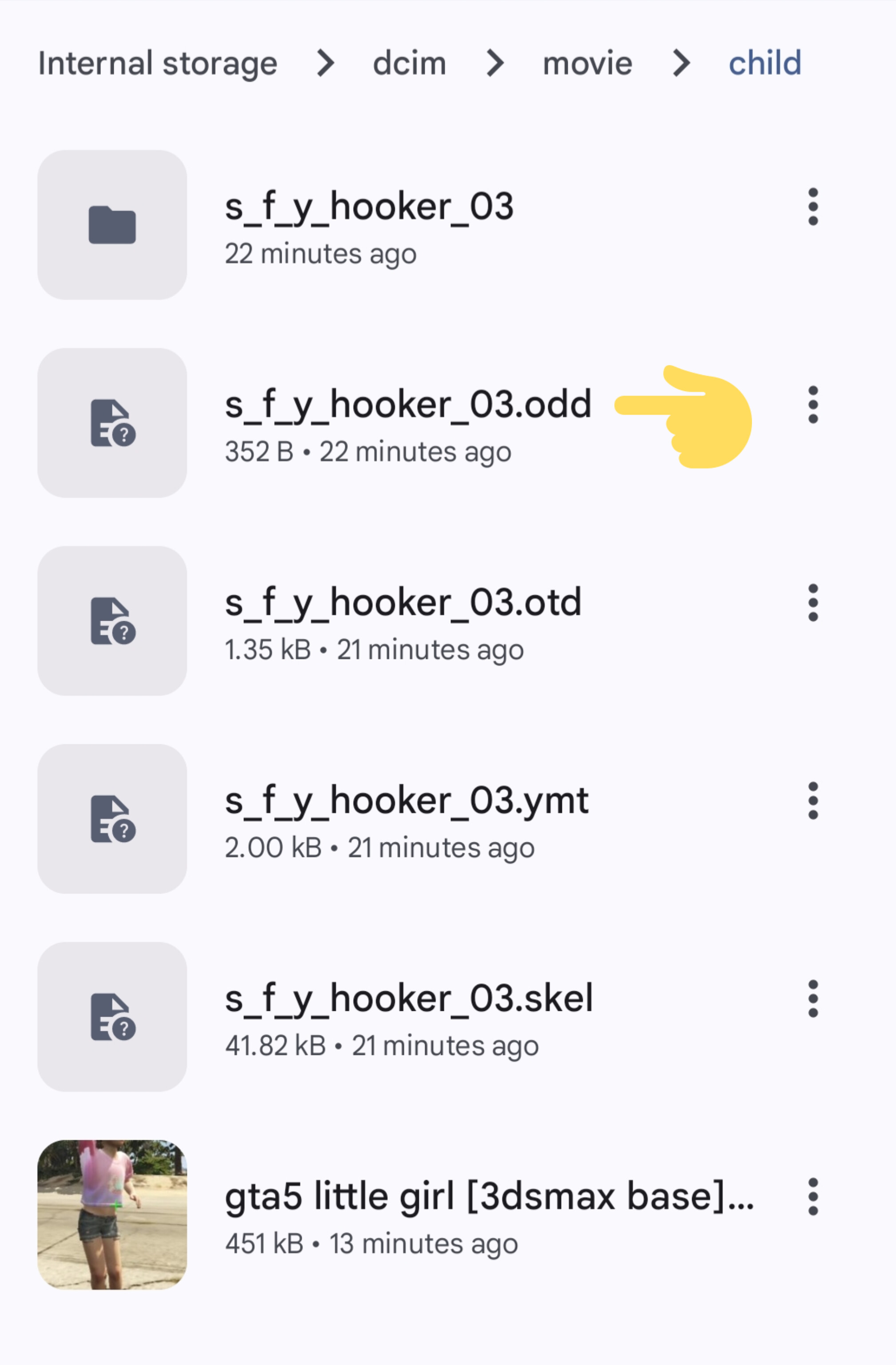Show more actions for s_f_y_hooker_03.skel
Screen dimensions: 896x1365
point(812,998)
